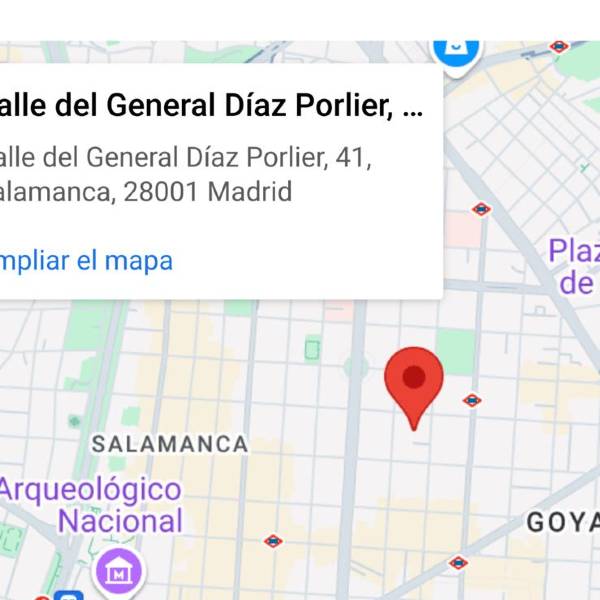
Task: Open the 'Ampliar el mapa' link
Action: [x=86, y=262]
